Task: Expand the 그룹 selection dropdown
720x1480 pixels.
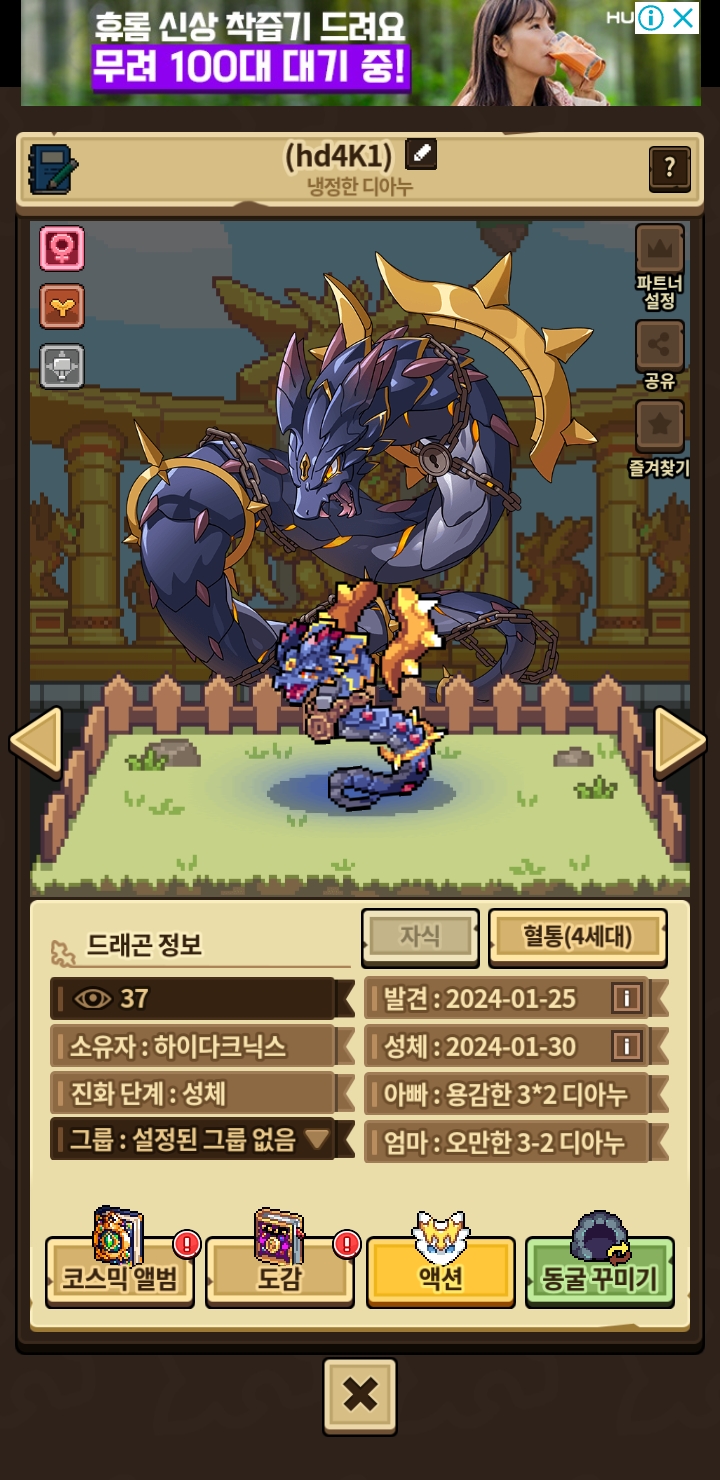Action: click(x=317, y=1139)
